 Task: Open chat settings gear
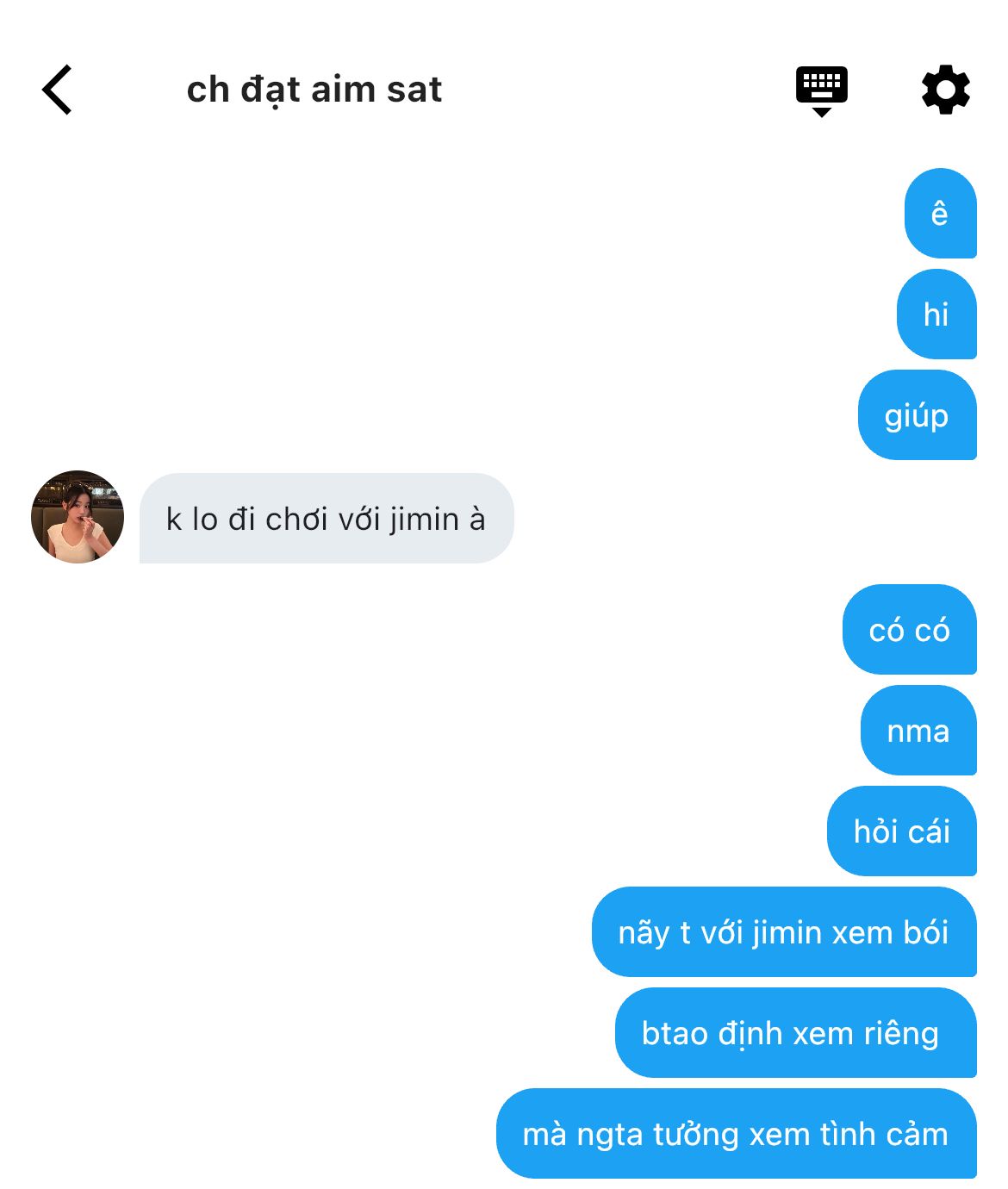(x=945, y=90)
